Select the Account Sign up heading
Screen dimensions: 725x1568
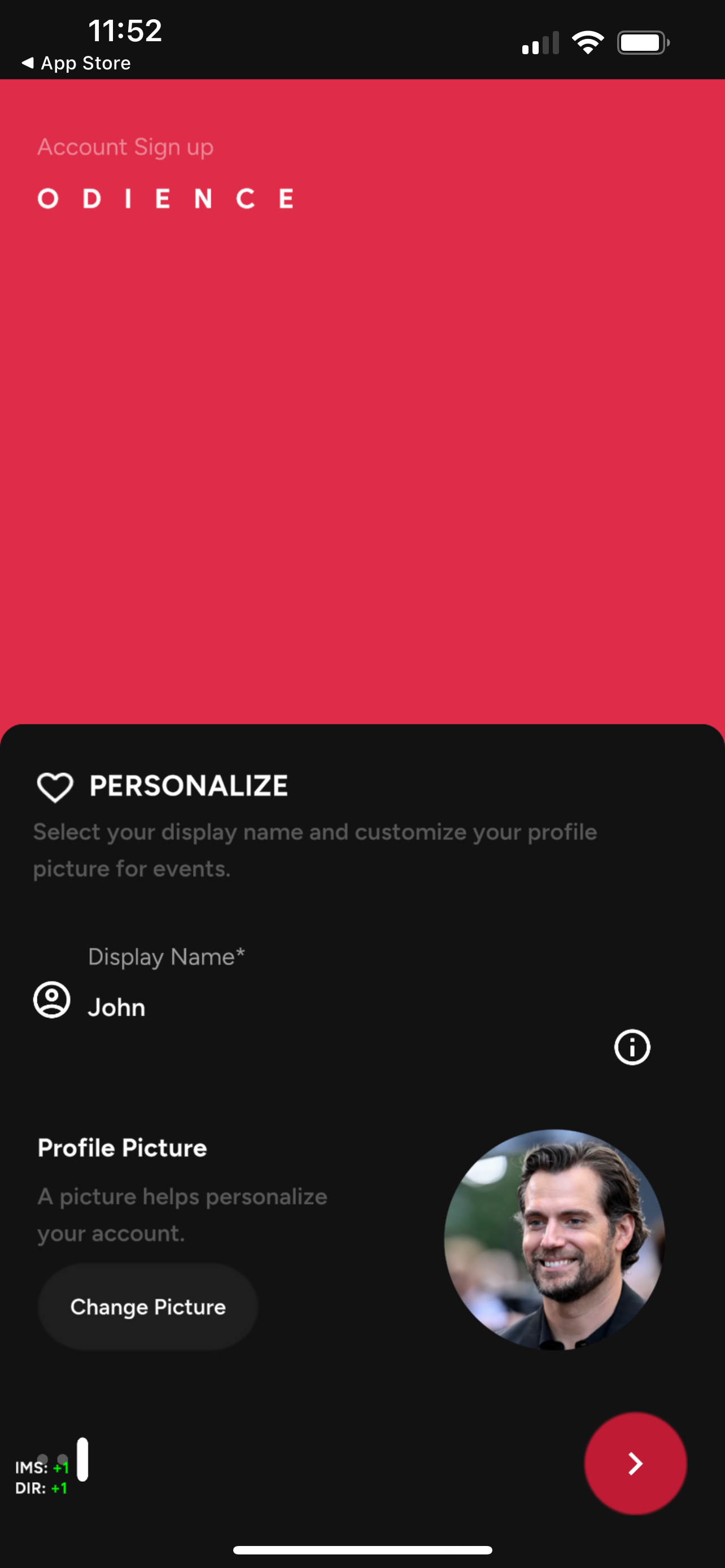pos(124,146)
